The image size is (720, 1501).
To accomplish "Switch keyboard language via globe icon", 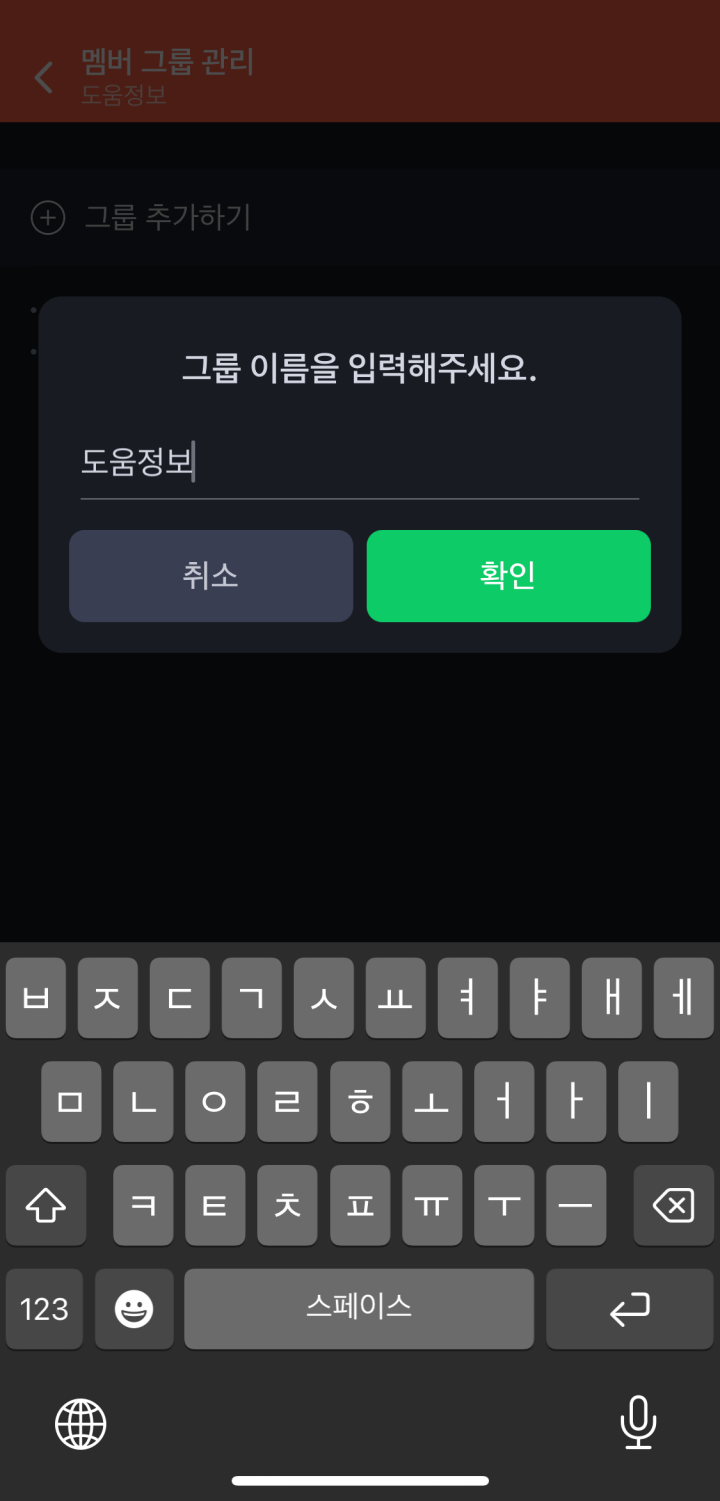I will click(79, 1424).
